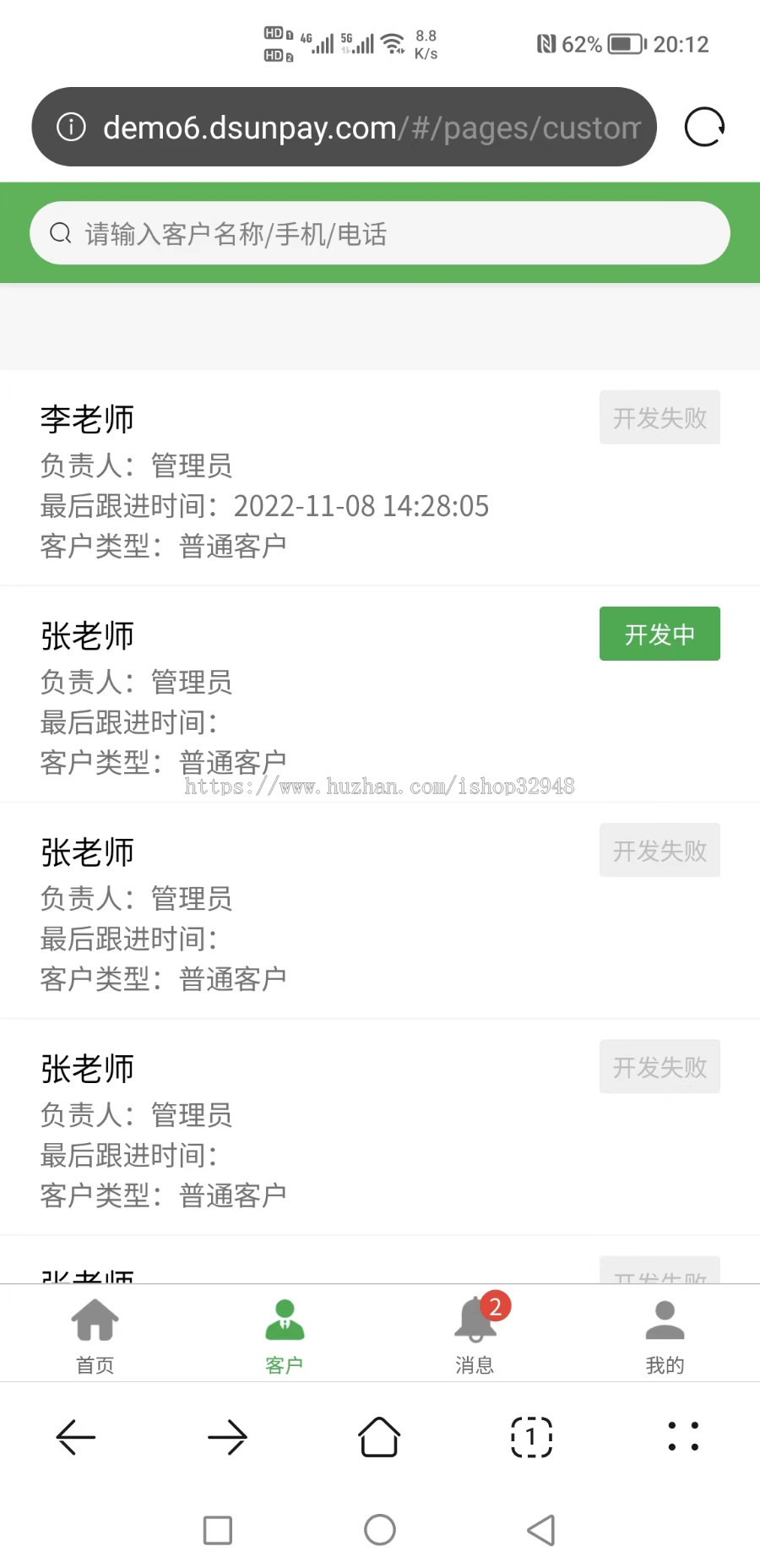Select the 客户 tab
The image size is (760, 1568).
click(285, 1335)
